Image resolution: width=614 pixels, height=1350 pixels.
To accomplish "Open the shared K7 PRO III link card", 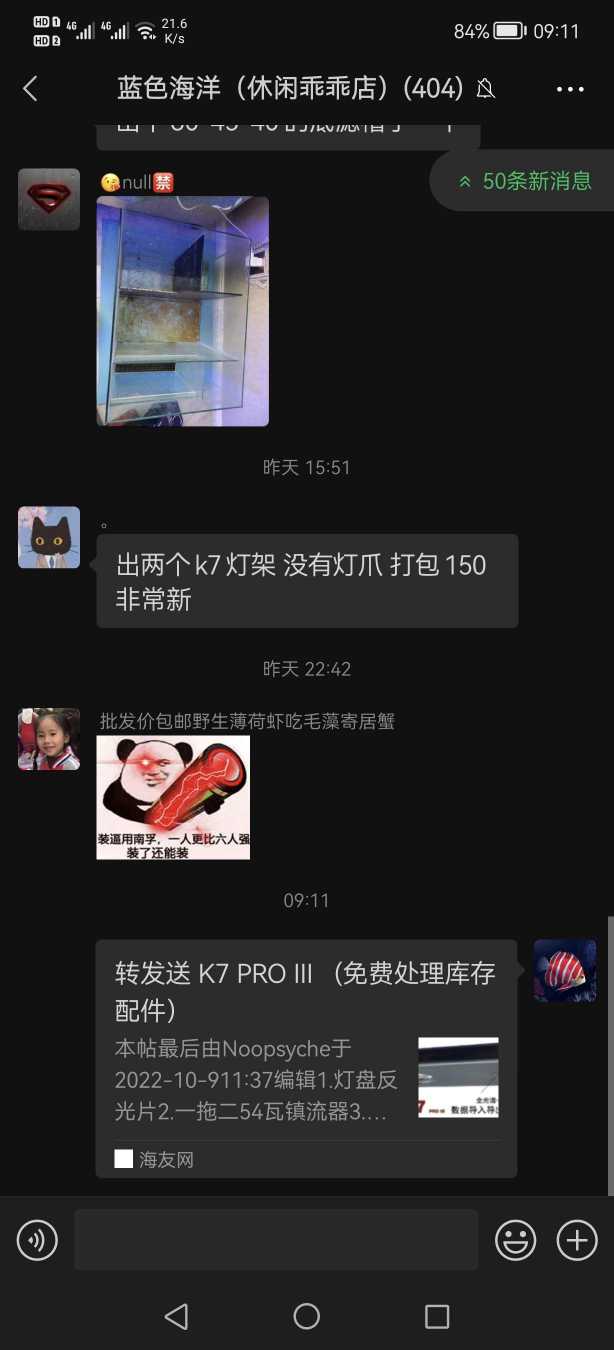I will 306,1057.
